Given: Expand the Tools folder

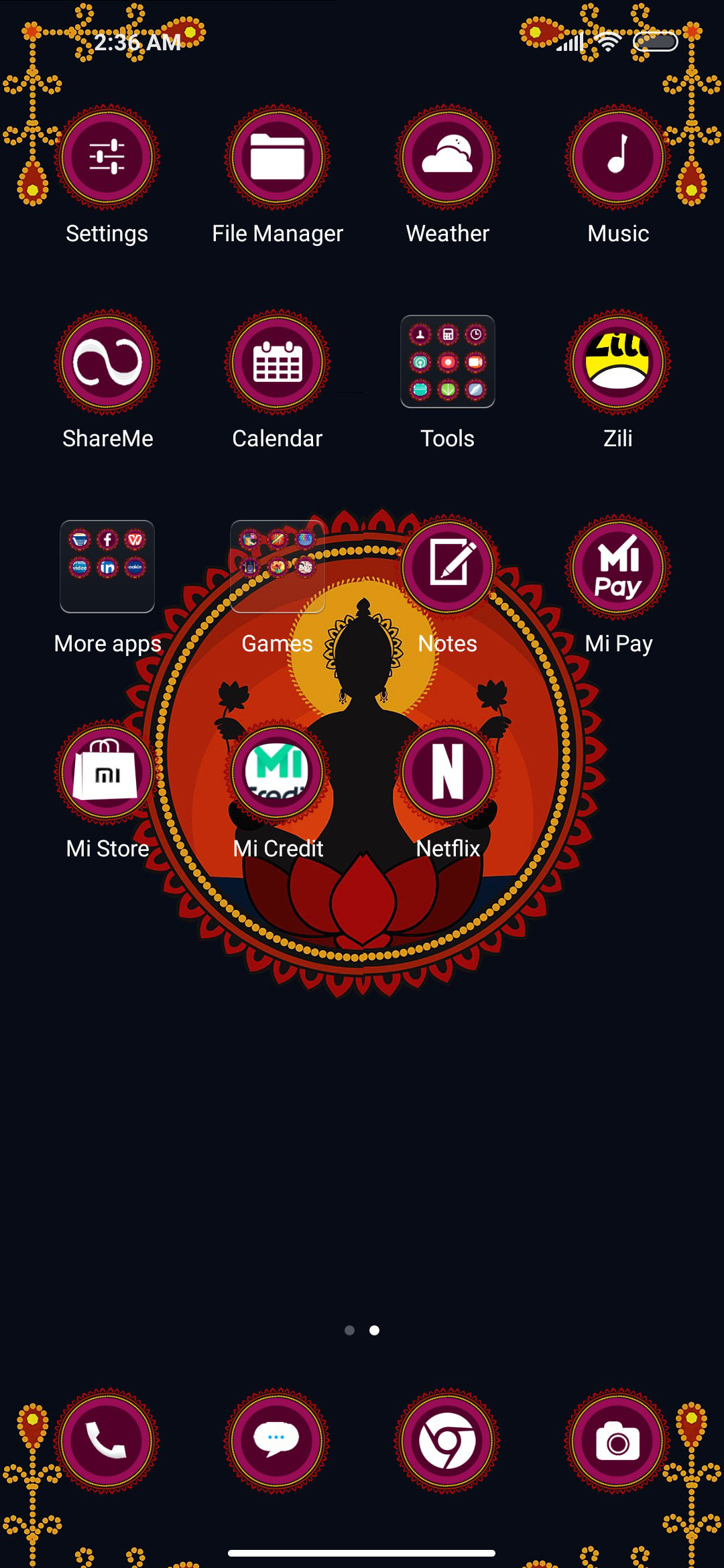Looking at the screenshot, I should [x=448, y=363].
